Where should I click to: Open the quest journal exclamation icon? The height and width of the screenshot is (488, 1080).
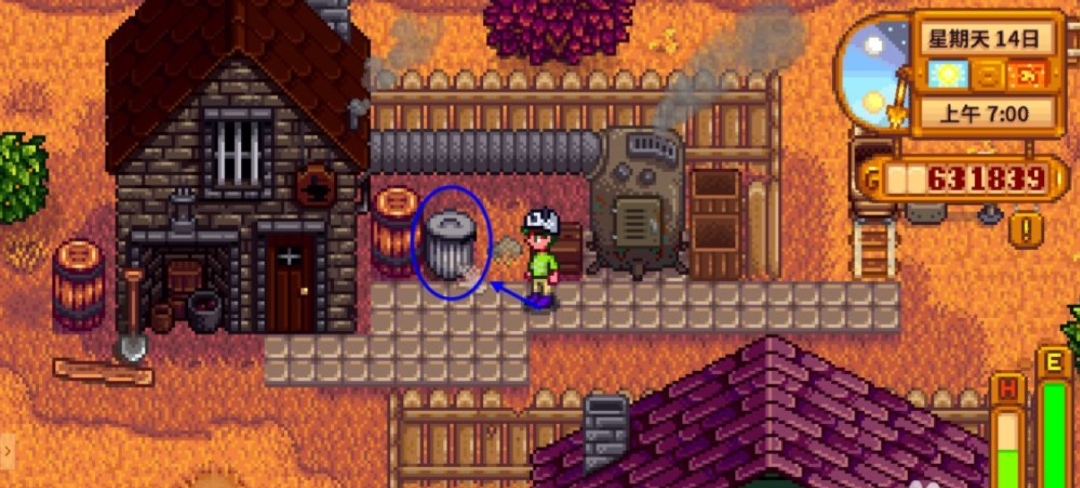pos(1026,230)
